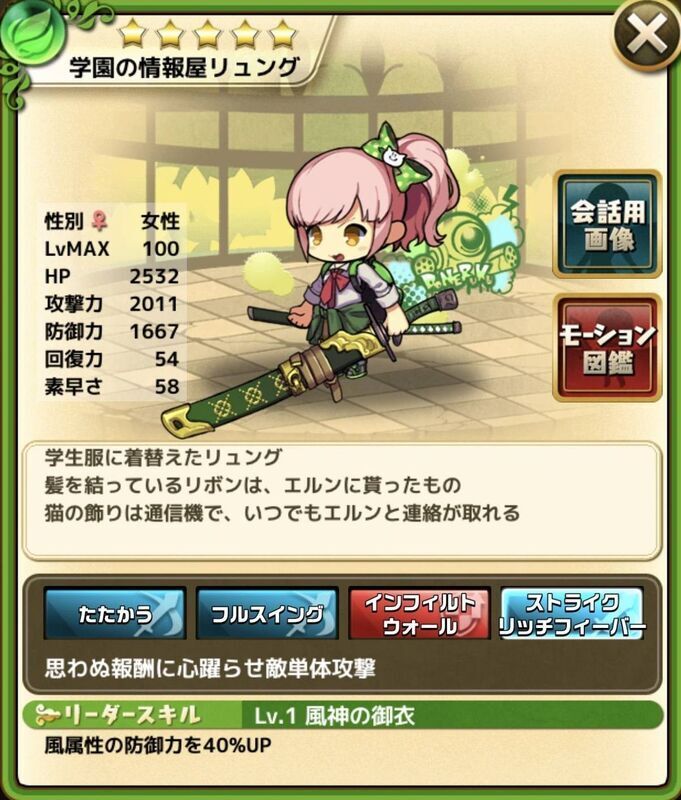Open the モーション図鑑 motion gallery
The height and width of the screenshot is (800, 681).
point(609,347)
